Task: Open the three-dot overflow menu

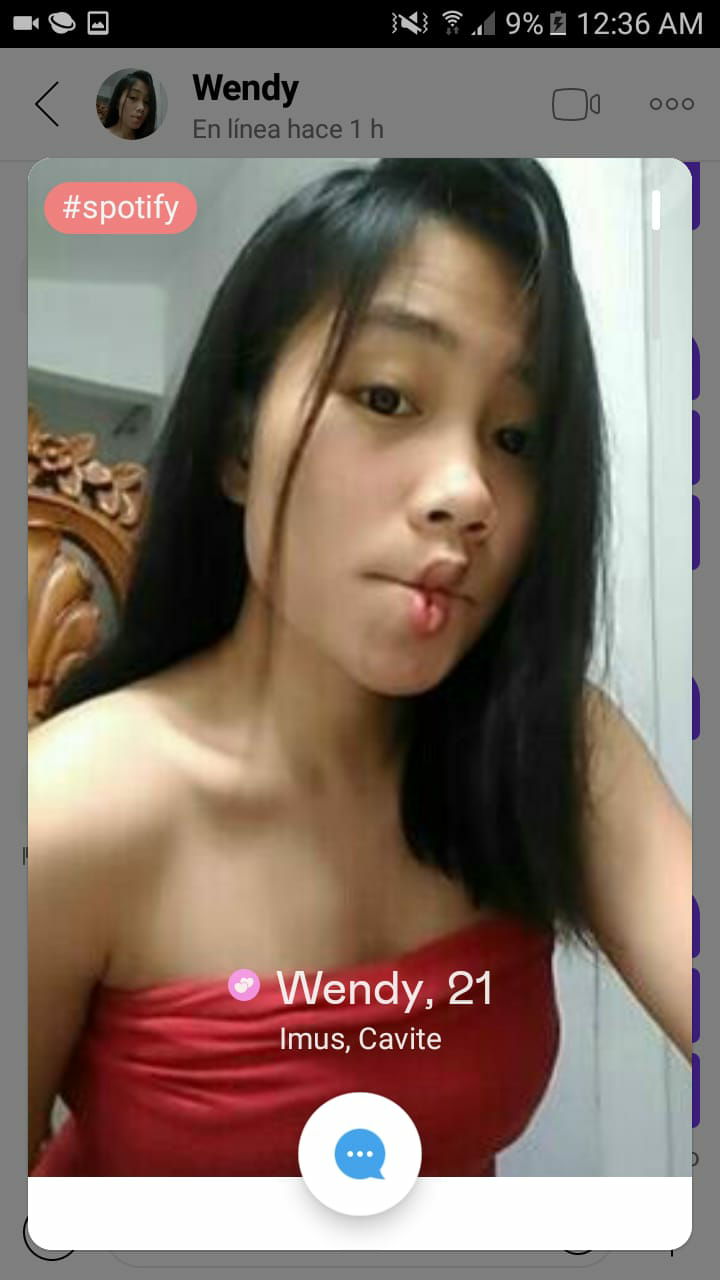Action: pos(671,104)
